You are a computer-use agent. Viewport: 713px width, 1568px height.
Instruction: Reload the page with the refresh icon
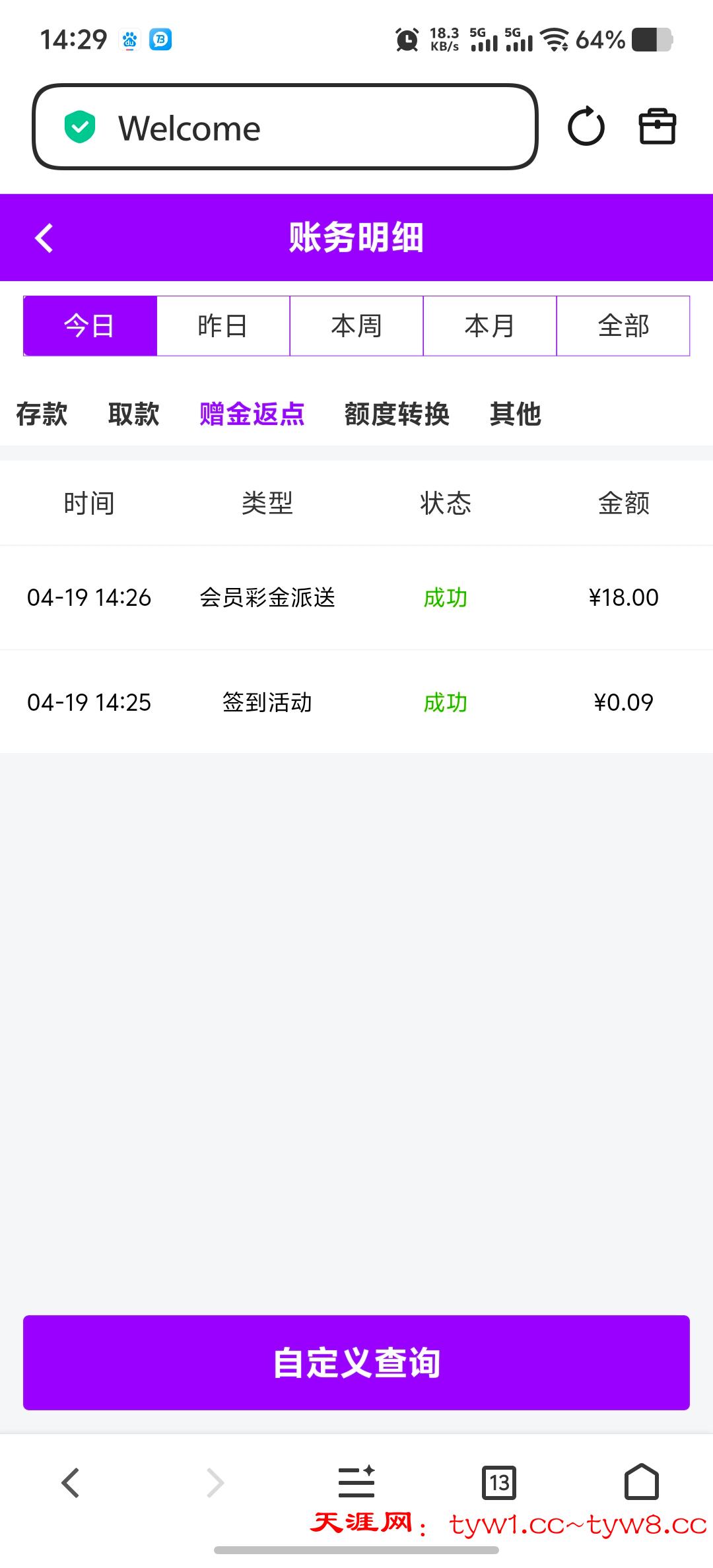pyautogui.click(x=586, y=126)
